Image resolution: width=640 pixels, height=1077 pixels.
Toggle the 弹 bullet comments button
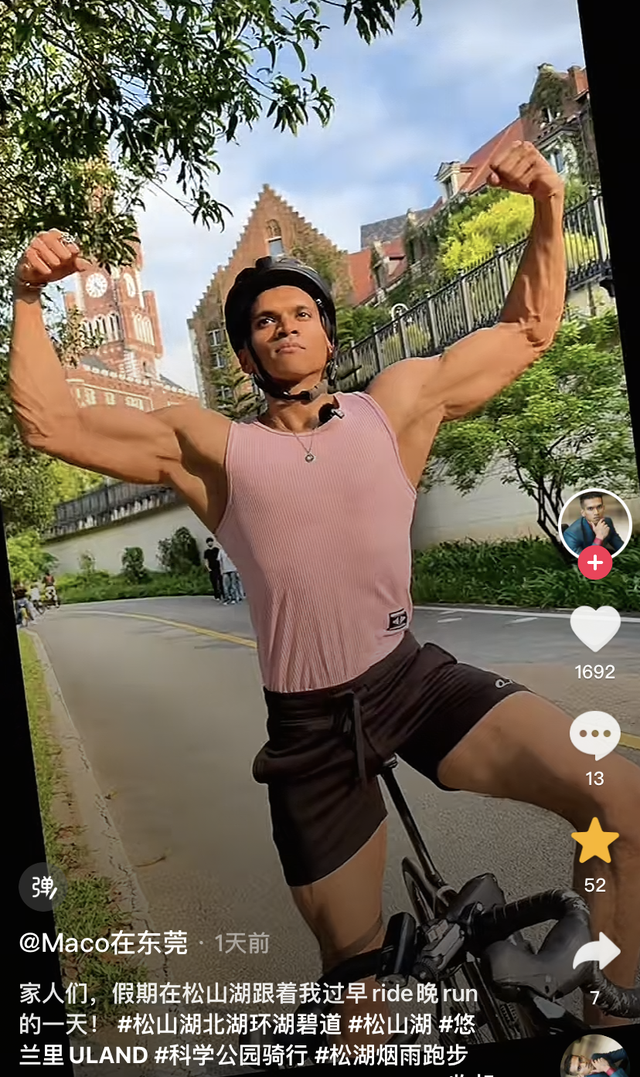pyautogui.click(x=43, y=887)
